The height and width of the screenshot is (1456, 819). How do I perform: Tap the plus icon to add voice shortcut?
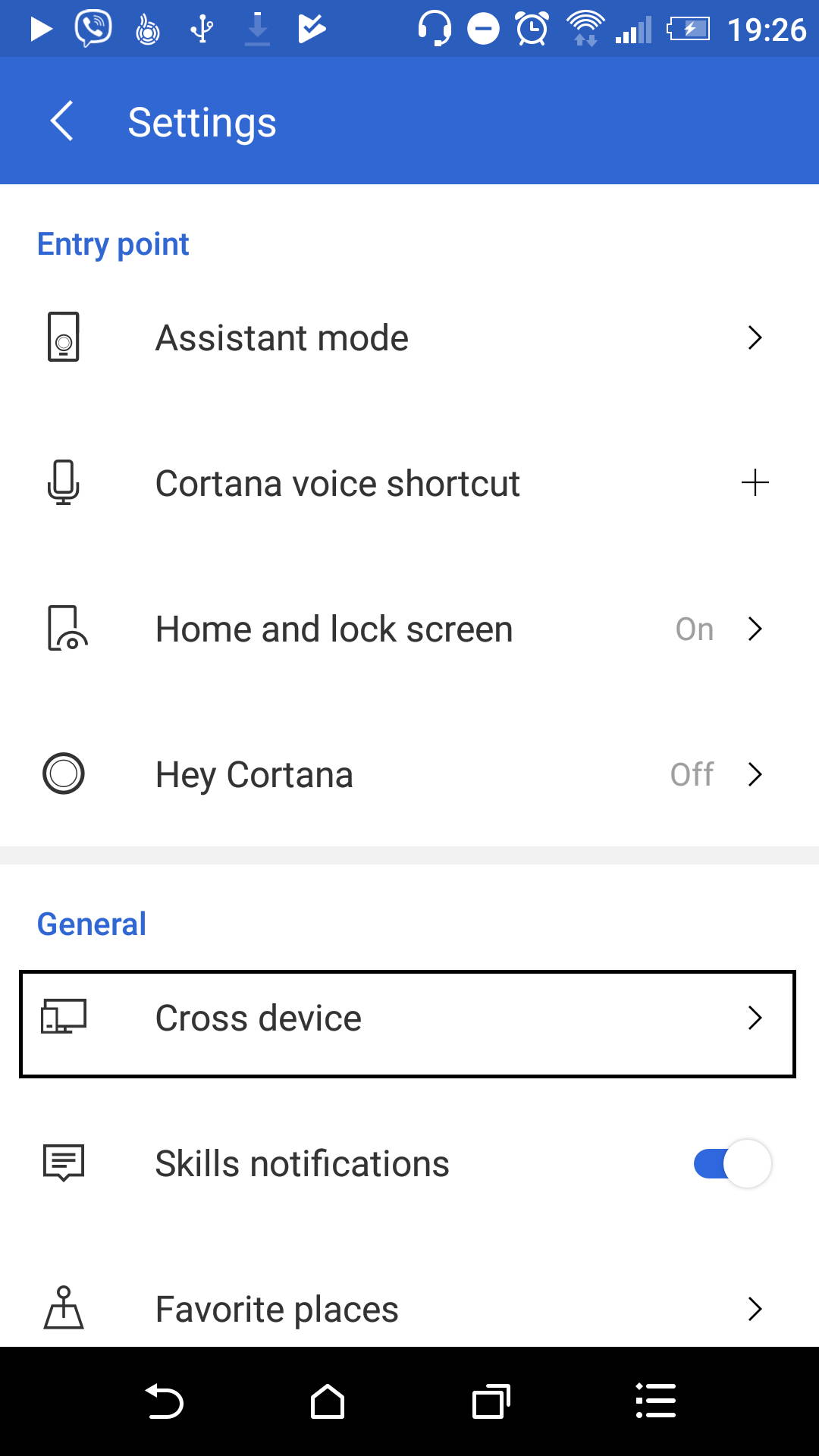coord(755,482)
